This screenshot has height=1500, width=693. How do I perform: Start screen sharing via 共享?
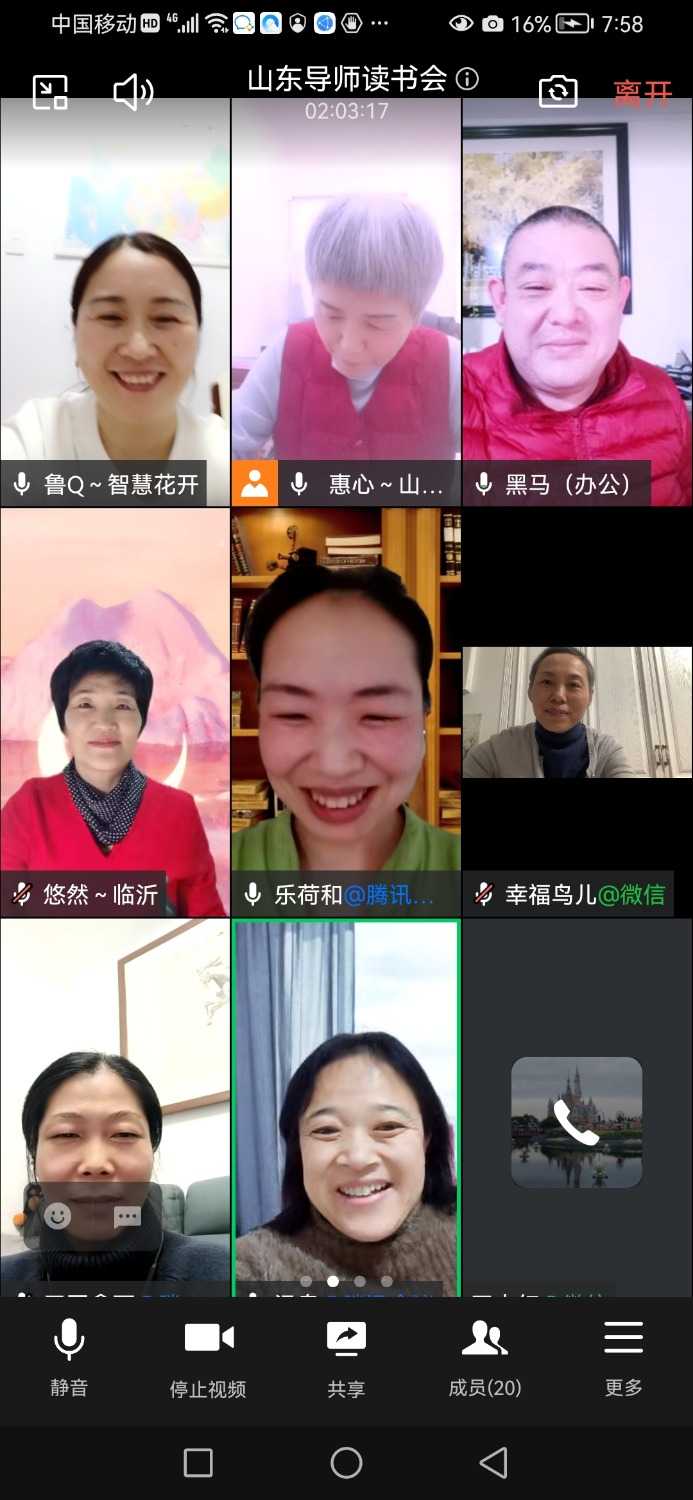[x=346, y=1356]
